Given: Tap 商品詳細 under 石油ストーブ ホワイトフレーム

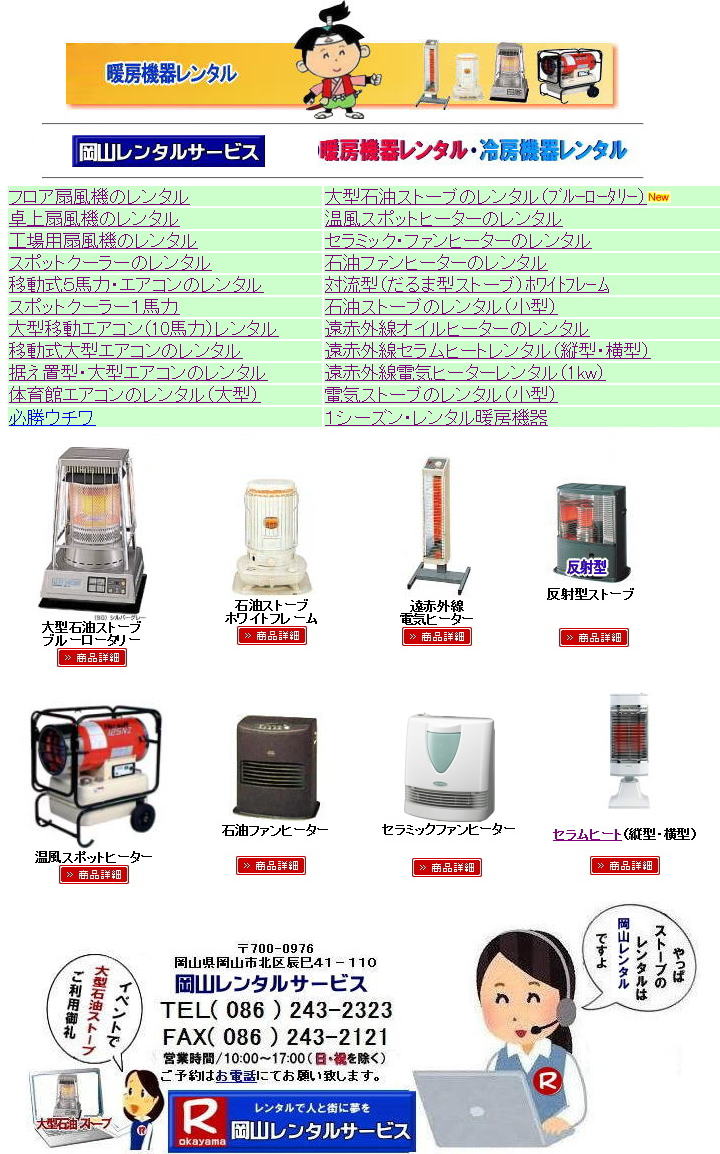Looking at the screenshot, I should click(272, 636).
